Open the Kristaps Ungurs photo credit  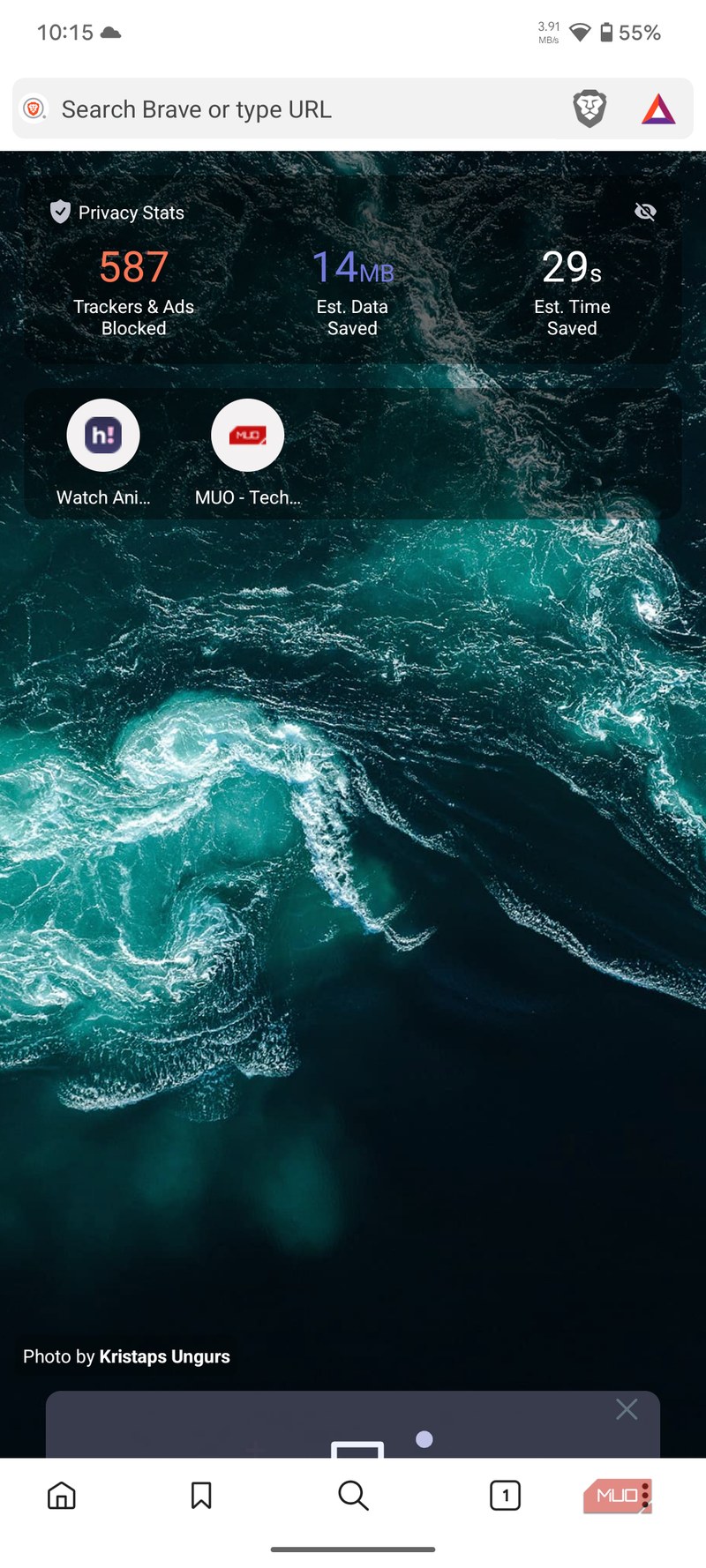pos(164,1356)
